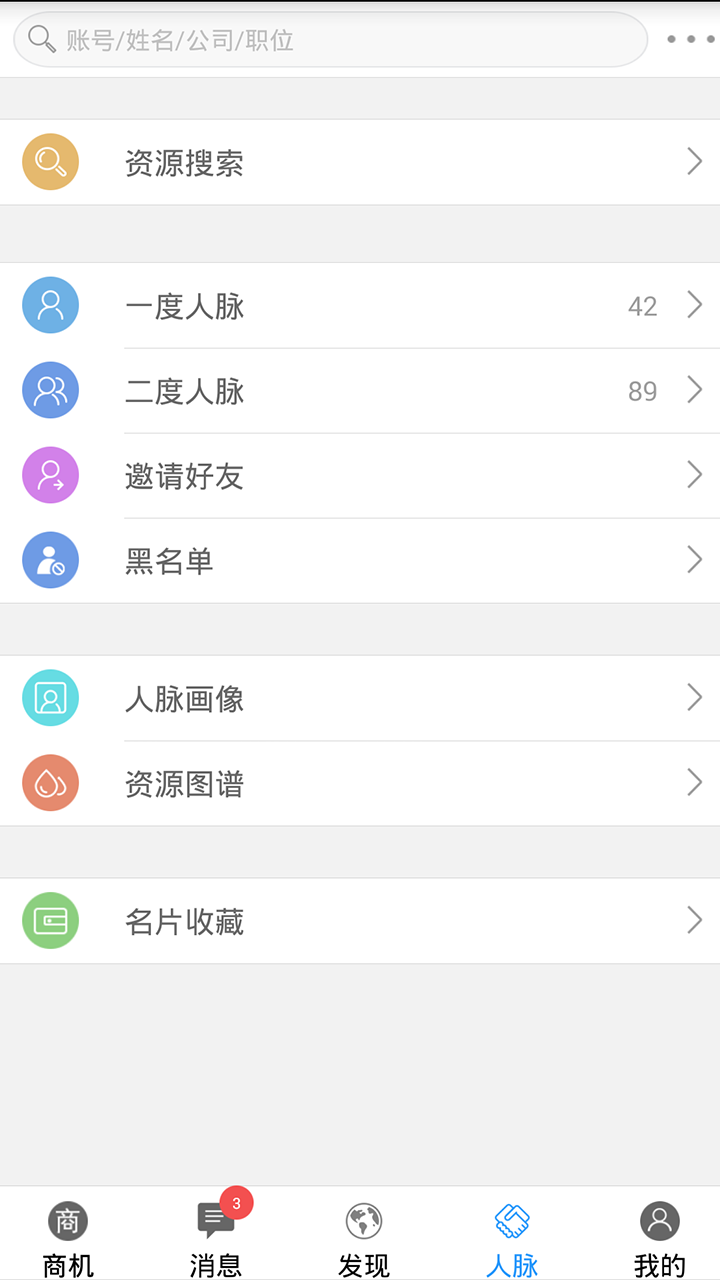Open 资源搜索 via the magnifier icon
Image resolution: width=720 pixels, height=1280 pixels.
pos(50,160)
